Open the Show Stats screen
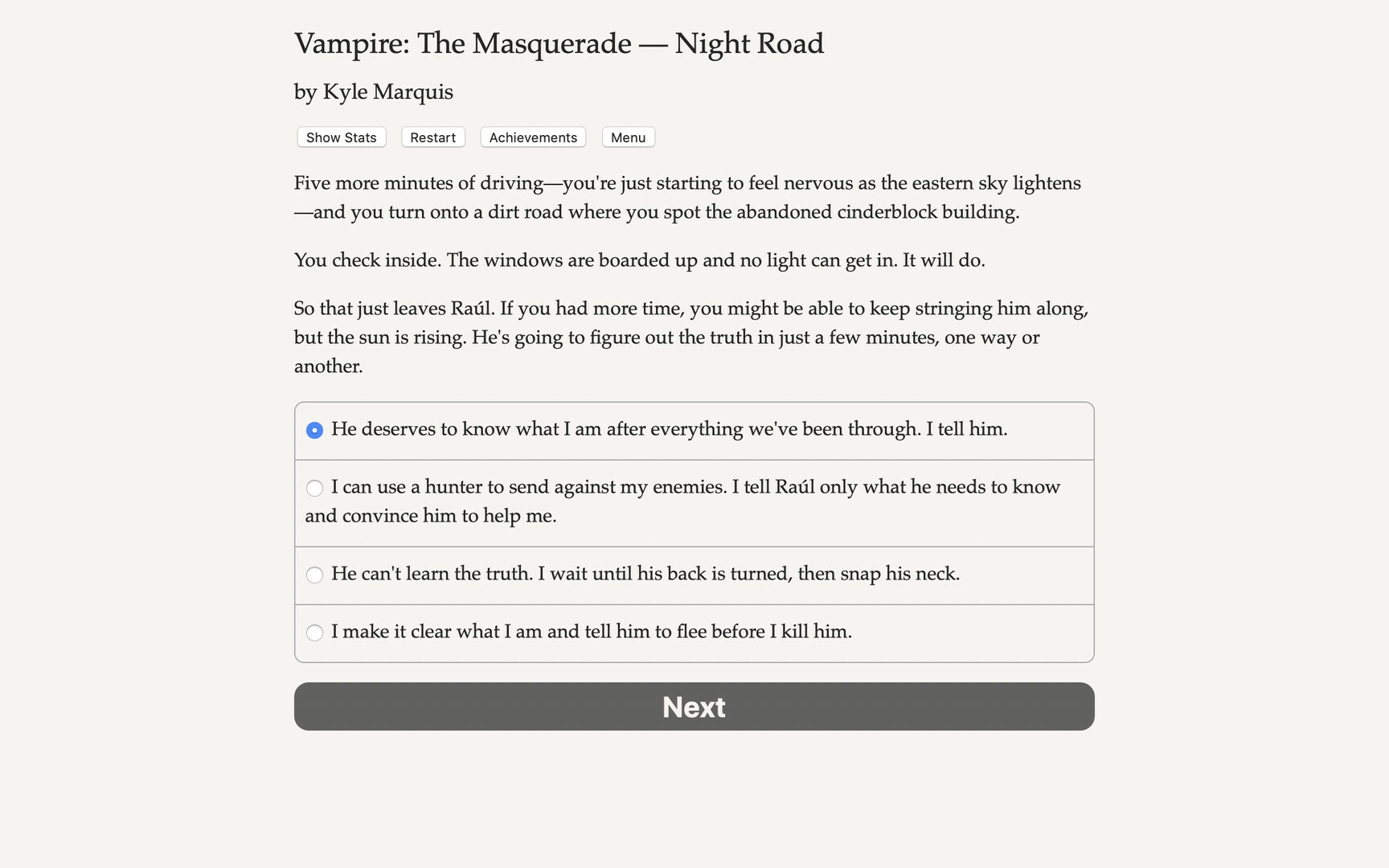The image size is (1389, 868). [341, 137]
